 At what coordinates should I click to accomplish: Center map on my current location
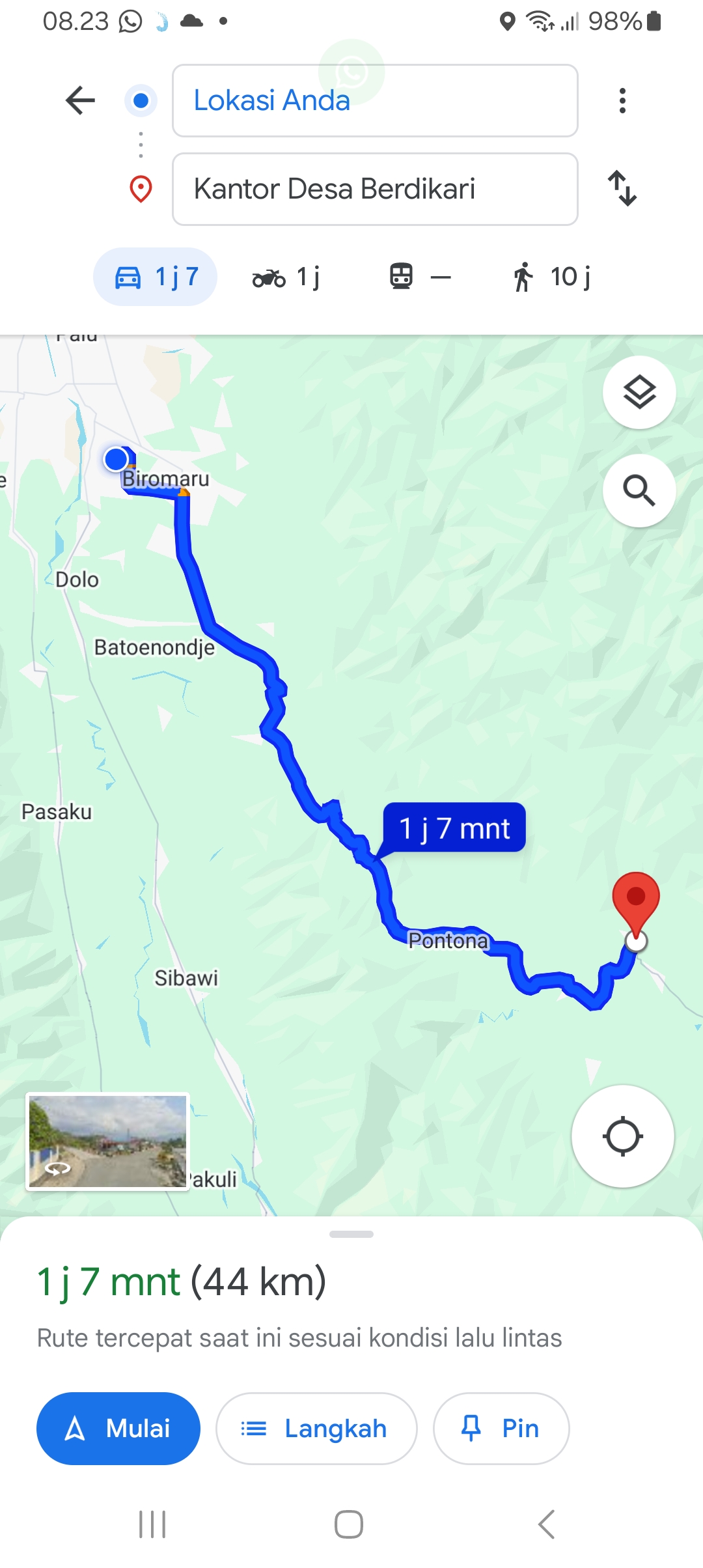623,1136
